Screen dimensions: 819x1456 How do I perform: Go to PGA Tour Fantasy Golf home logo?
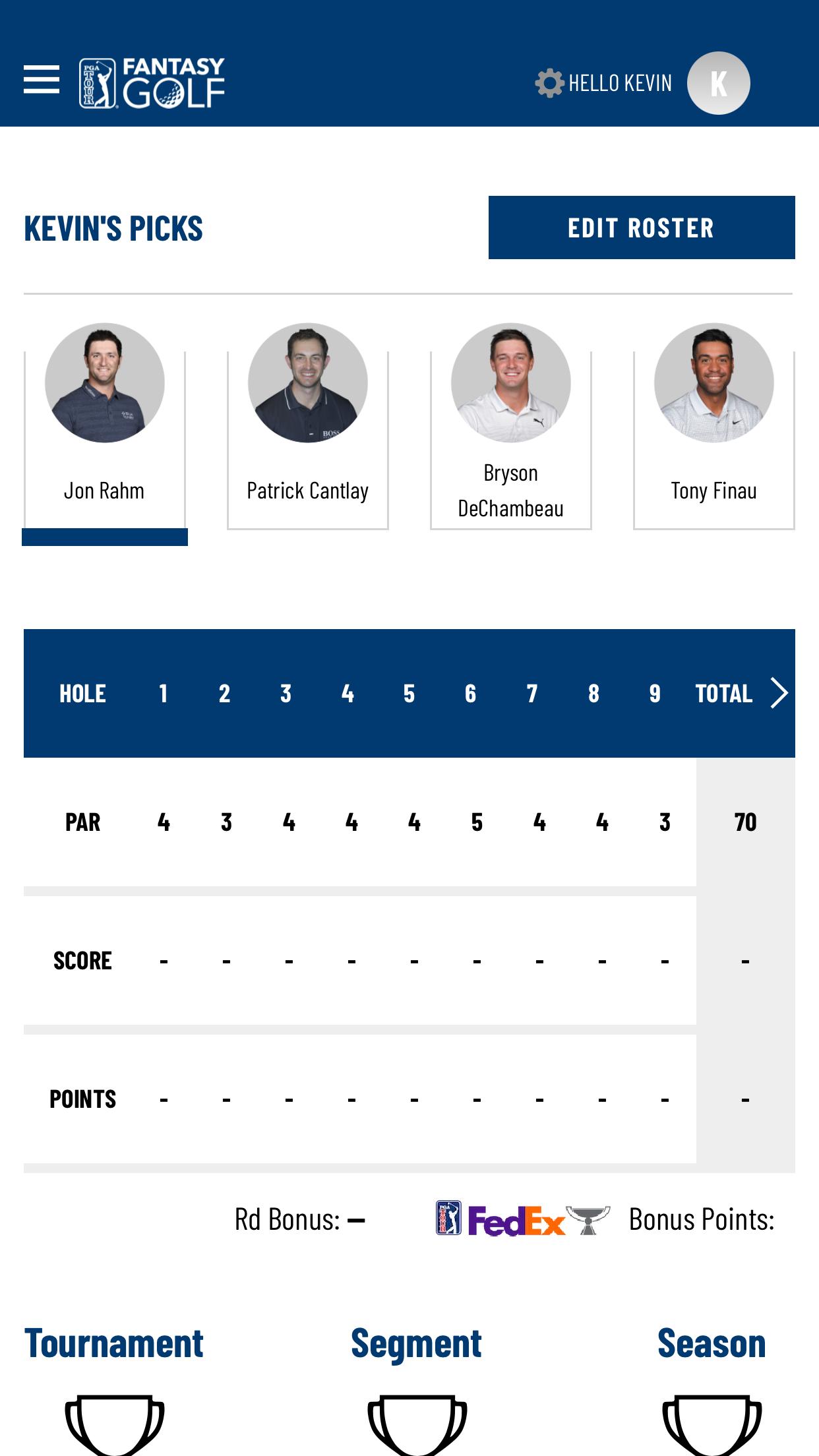(152, 83)
